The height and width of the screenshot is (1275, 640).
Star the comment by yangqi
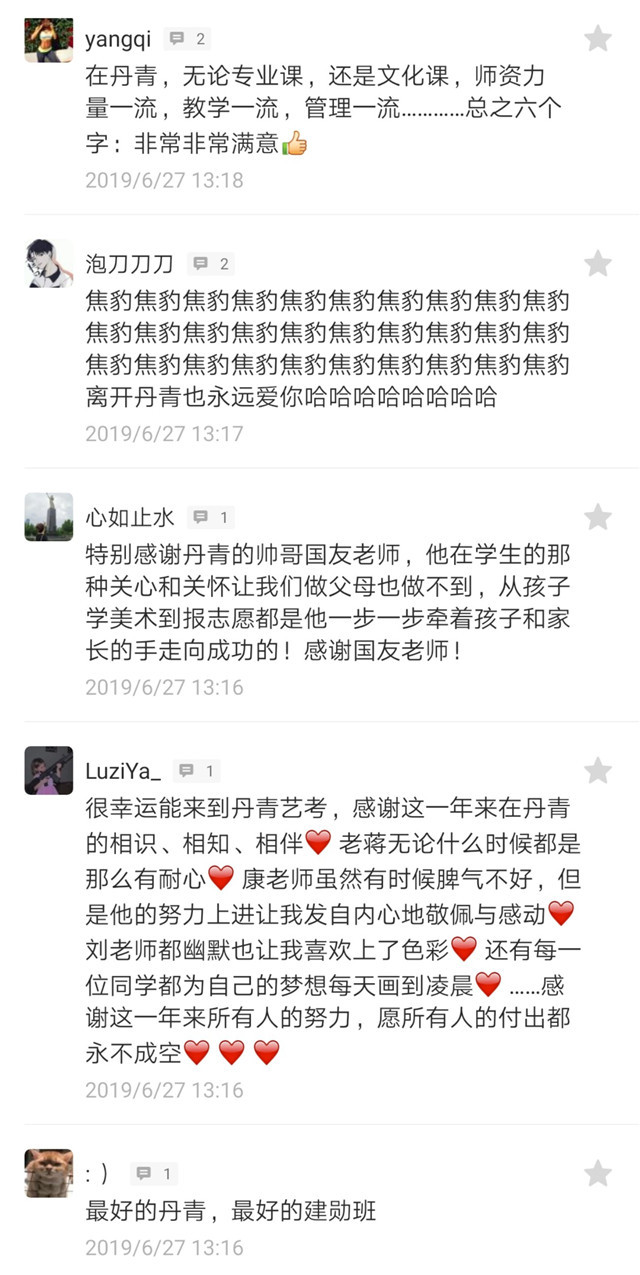click(598, 39)
